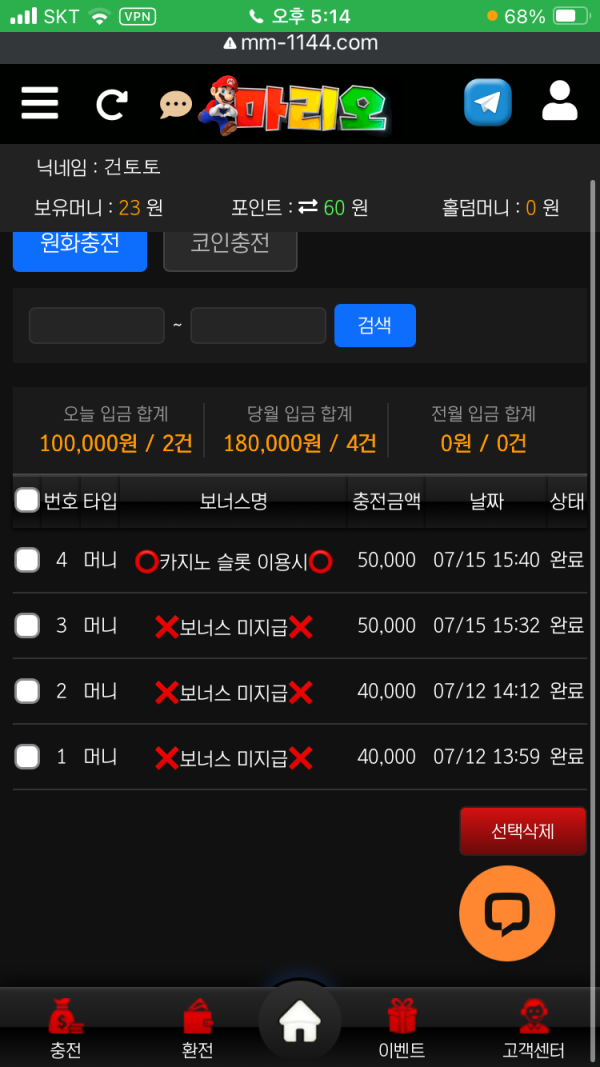
Task: Go to 환전 in bottom bar
Action: [198, 1028]
